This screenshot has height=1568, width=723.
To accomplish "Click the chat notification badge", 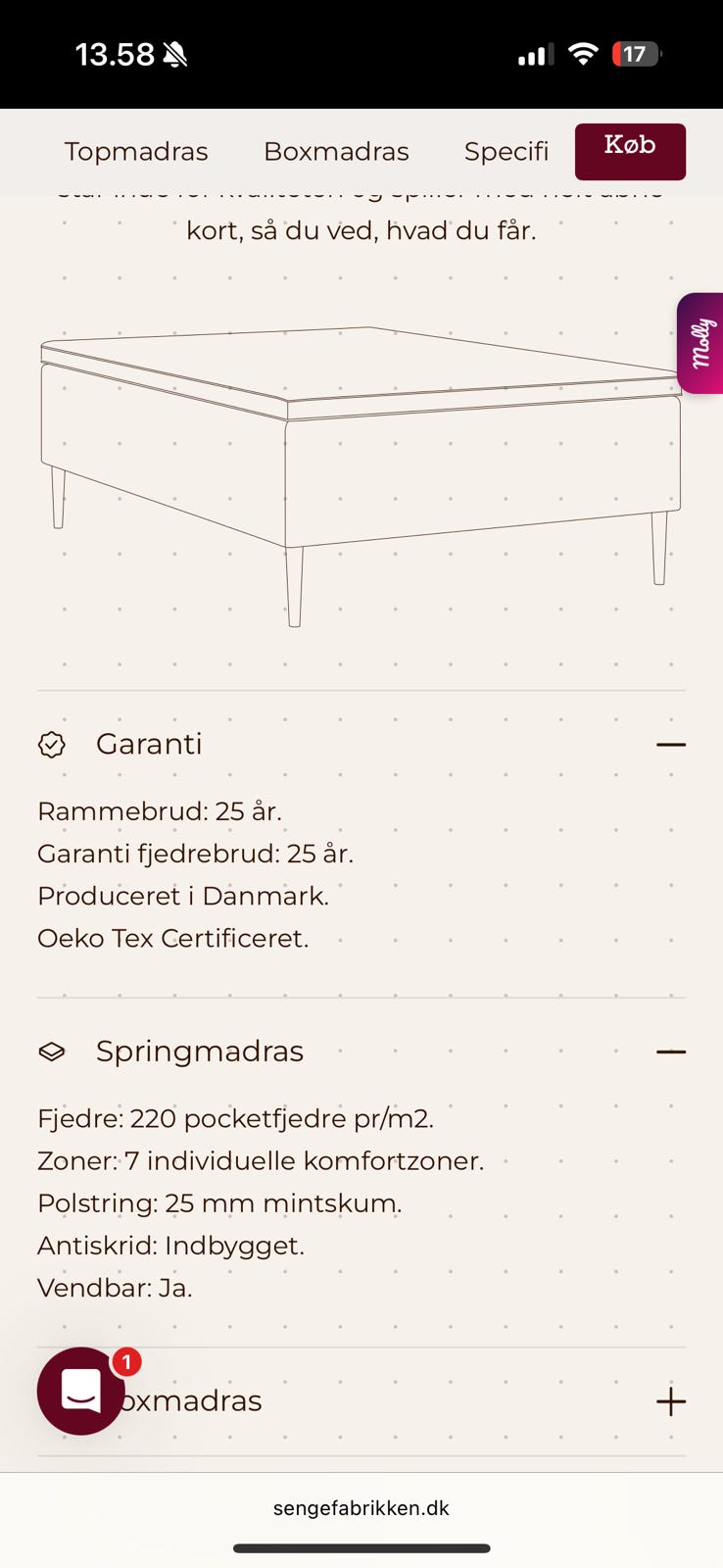I will click(126, 1361).
